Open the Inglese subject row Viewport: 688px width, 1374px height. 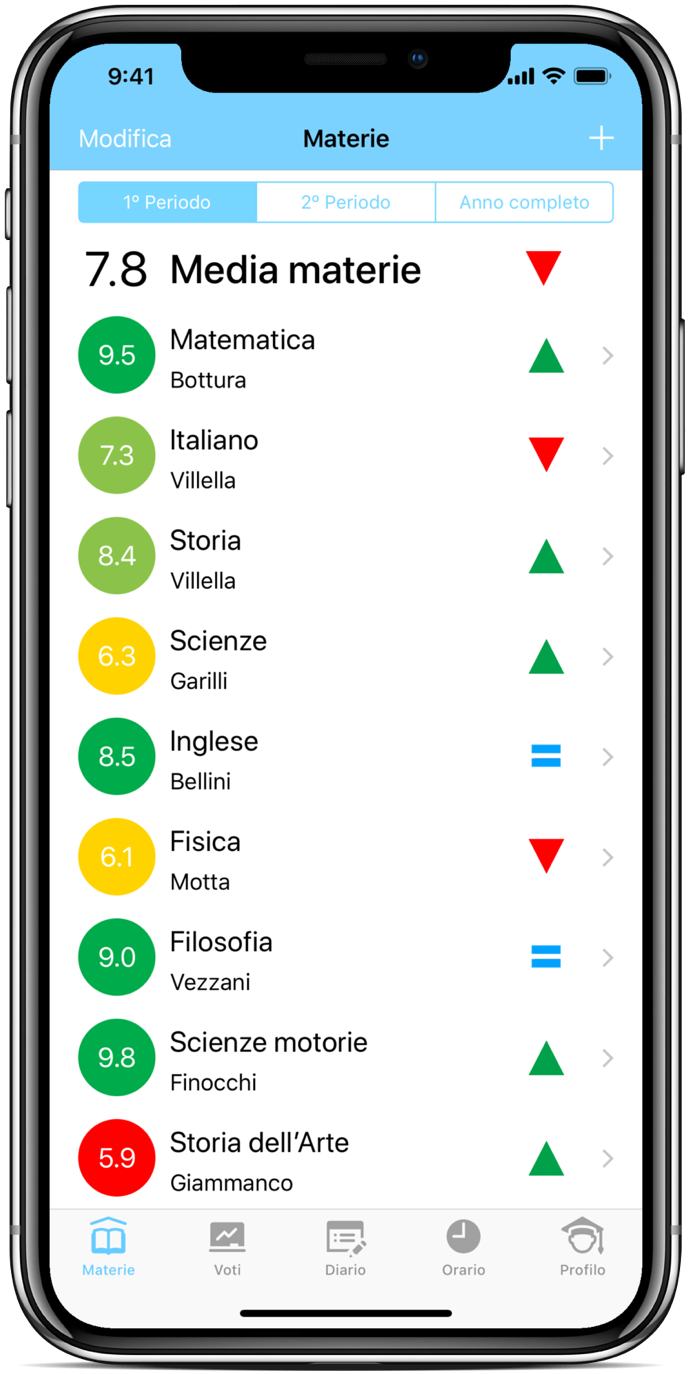[x=346, y=757]
